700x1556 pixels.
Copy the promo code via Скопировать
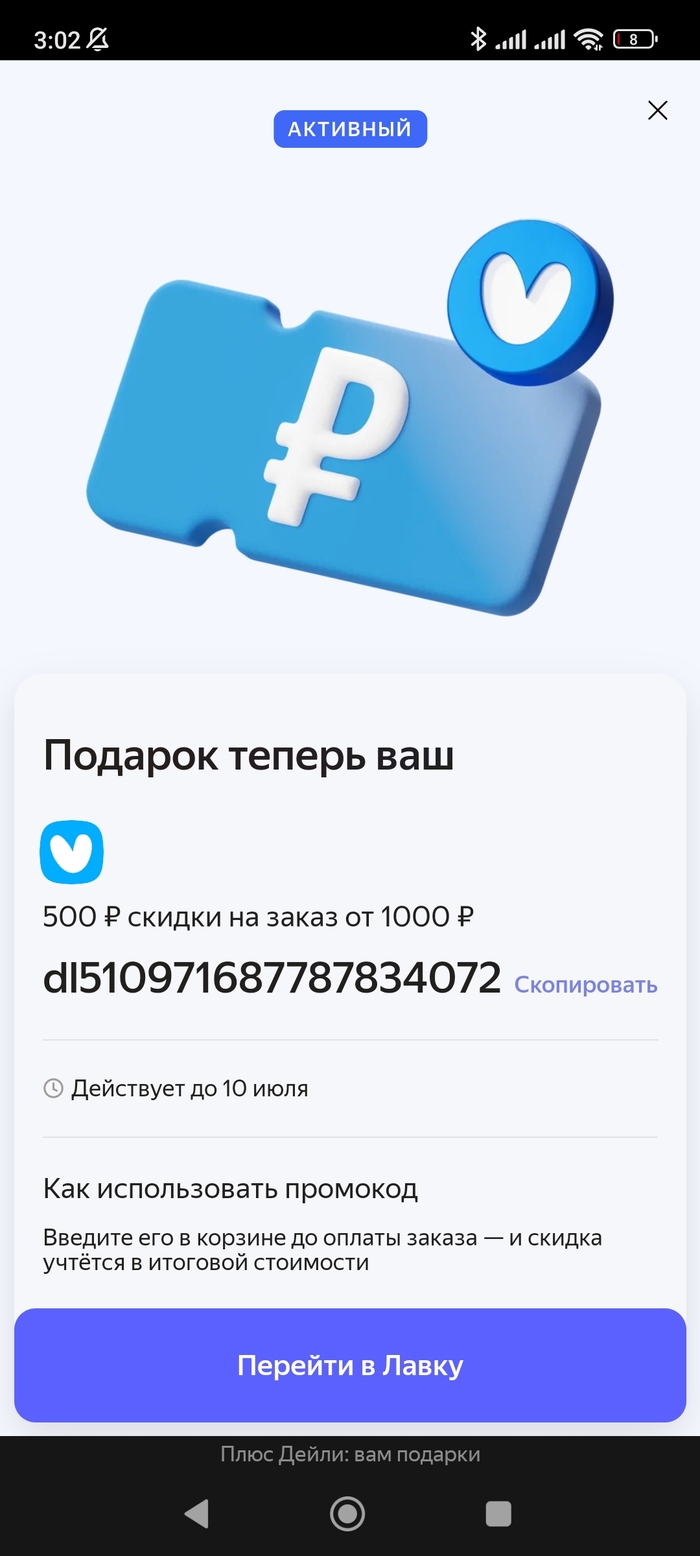586,985
